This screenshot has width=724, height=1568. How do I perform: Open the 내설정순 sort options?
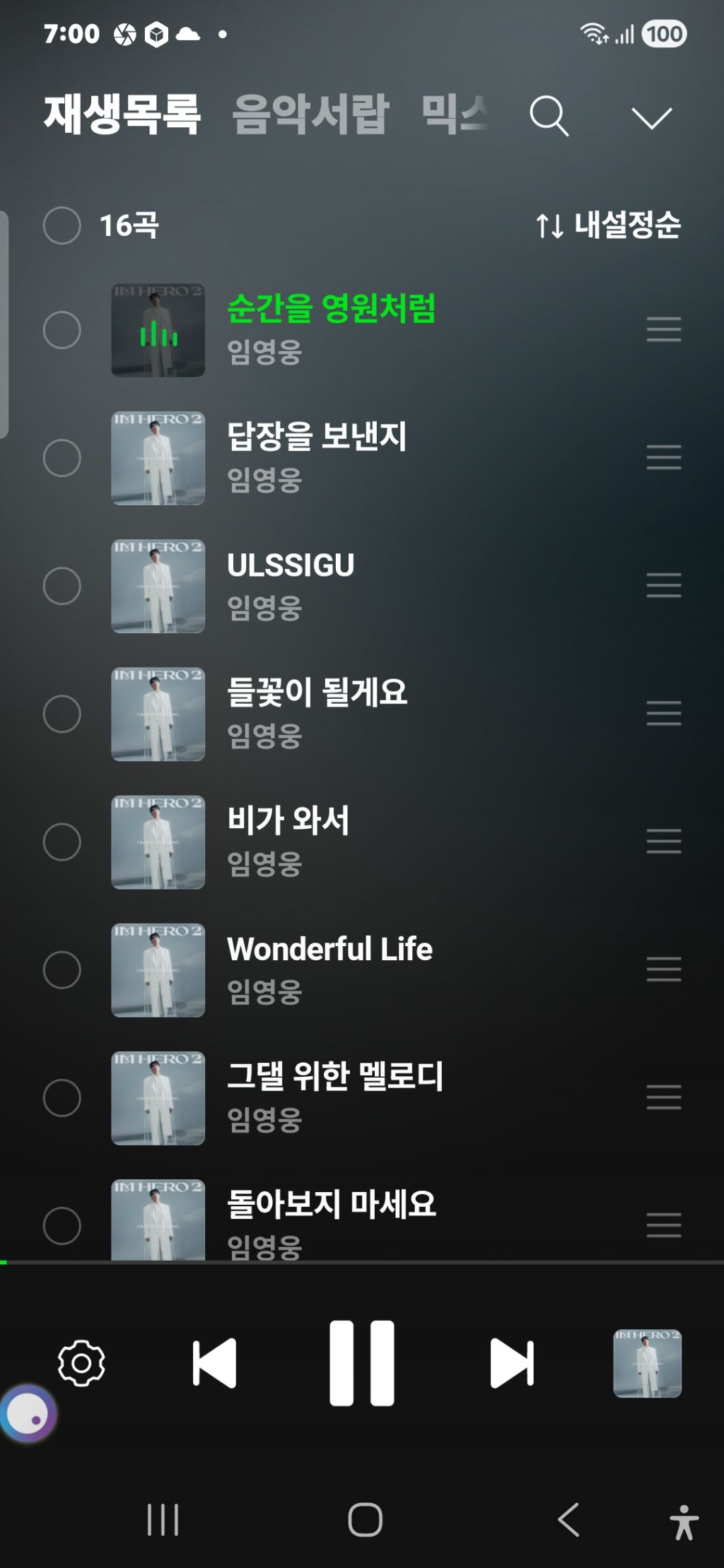608,225
